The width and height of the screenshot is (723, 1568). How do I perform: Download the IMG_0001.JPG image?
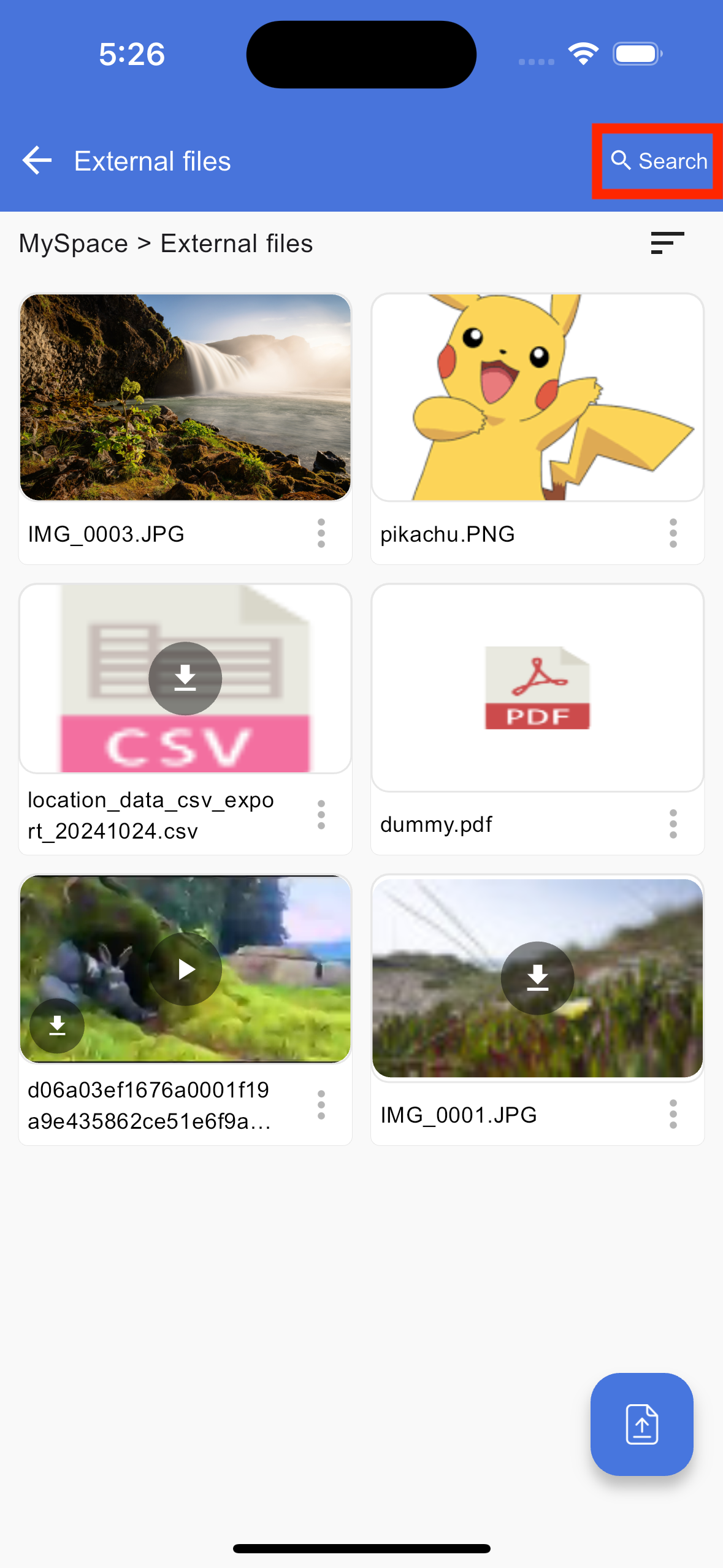pos(537,978)
